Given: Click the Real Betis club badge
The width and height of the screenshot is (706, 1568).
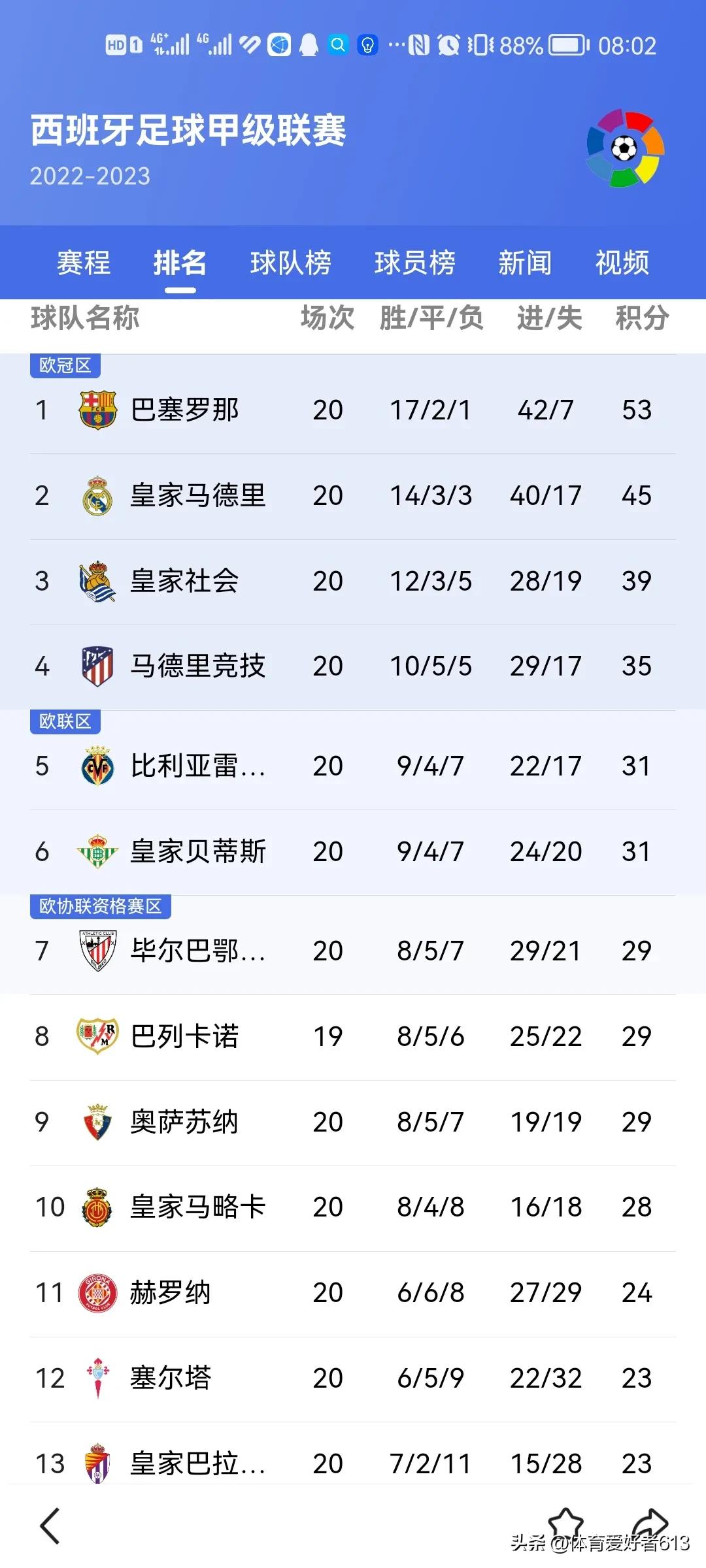Looking at the screenshot, I should coord(98,851).
